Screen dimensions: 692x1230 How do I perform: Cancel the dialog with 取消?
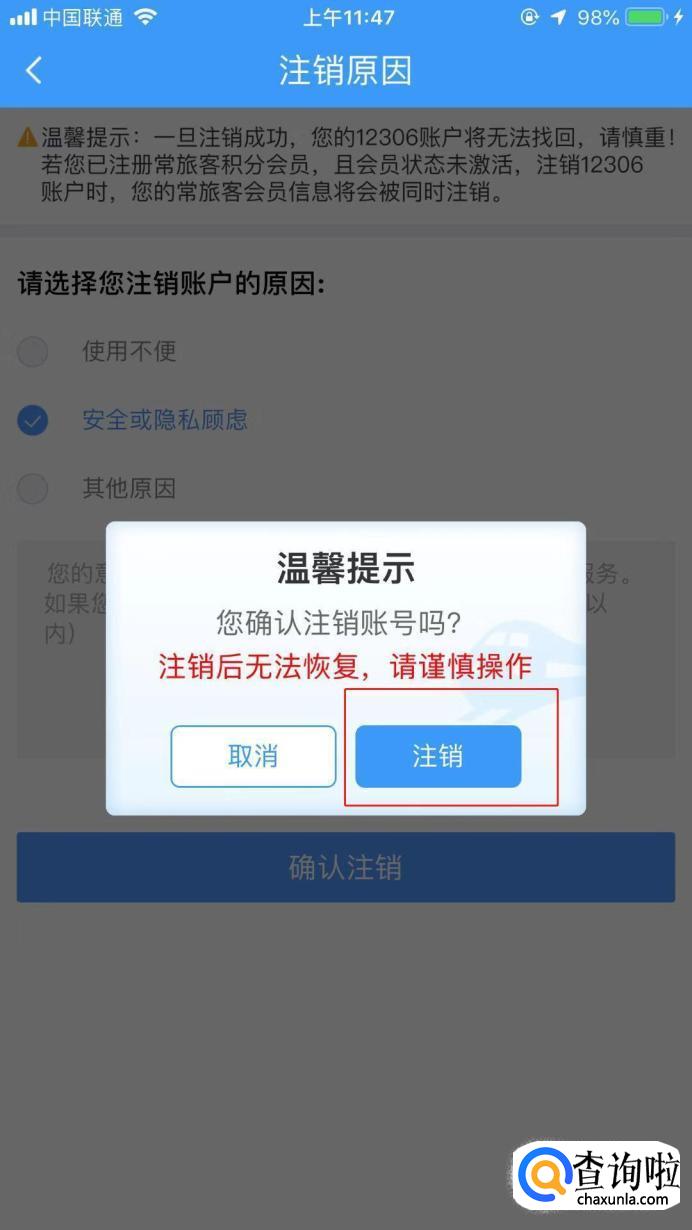click(253, 756)
